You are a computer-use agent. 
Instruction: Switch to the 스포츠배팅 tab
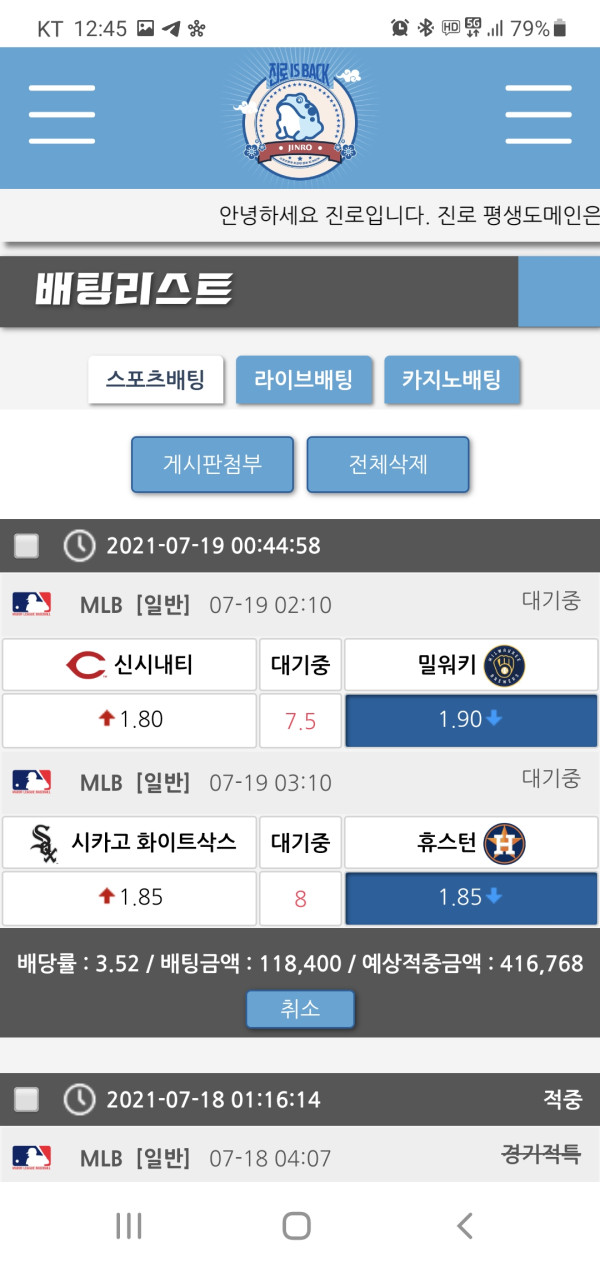click(156, 380)
